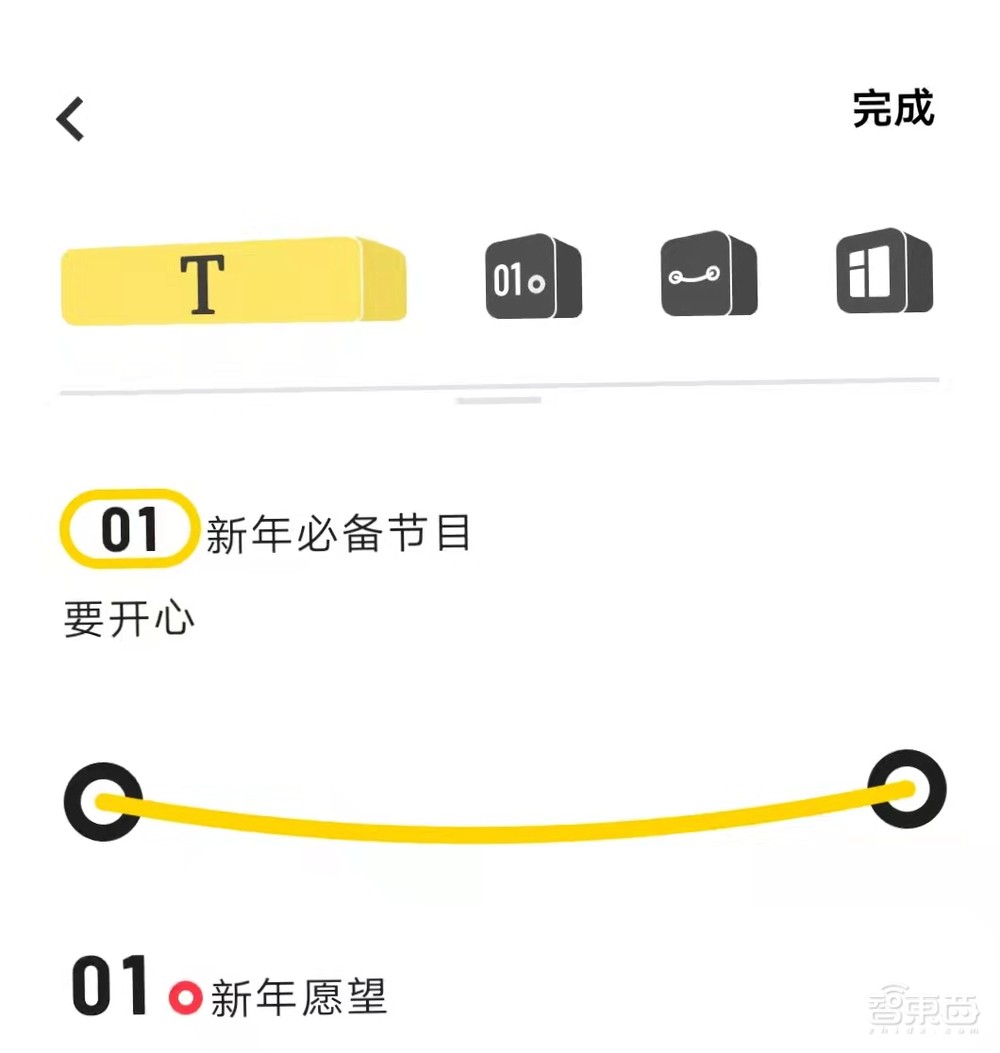The image size is (1000, 1053).
Task: Tap the red dot bullet beside 新年愿望
Action: [x=188, y=997]
